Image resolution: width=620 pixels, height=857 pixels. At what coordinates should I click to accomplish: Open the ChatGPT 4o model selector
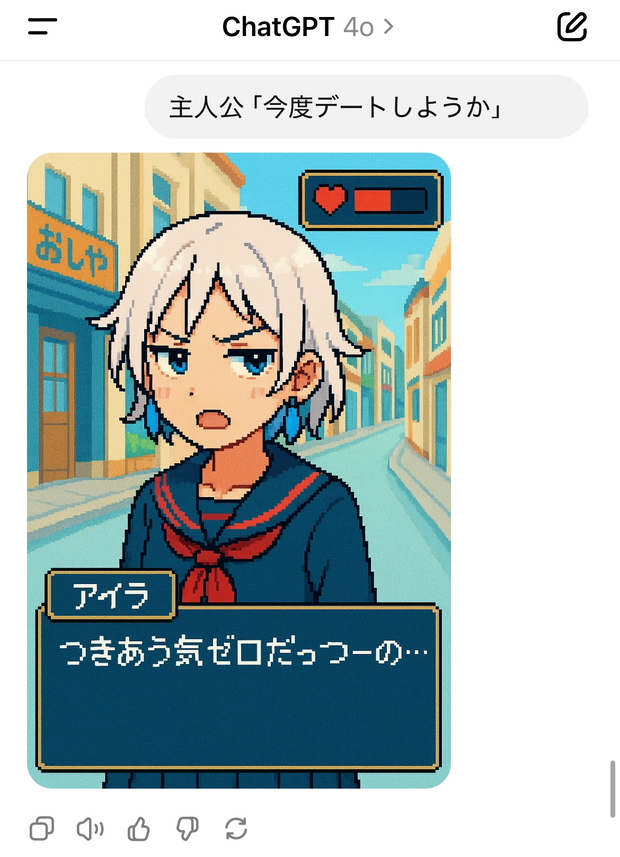click(x=308, y=27)
